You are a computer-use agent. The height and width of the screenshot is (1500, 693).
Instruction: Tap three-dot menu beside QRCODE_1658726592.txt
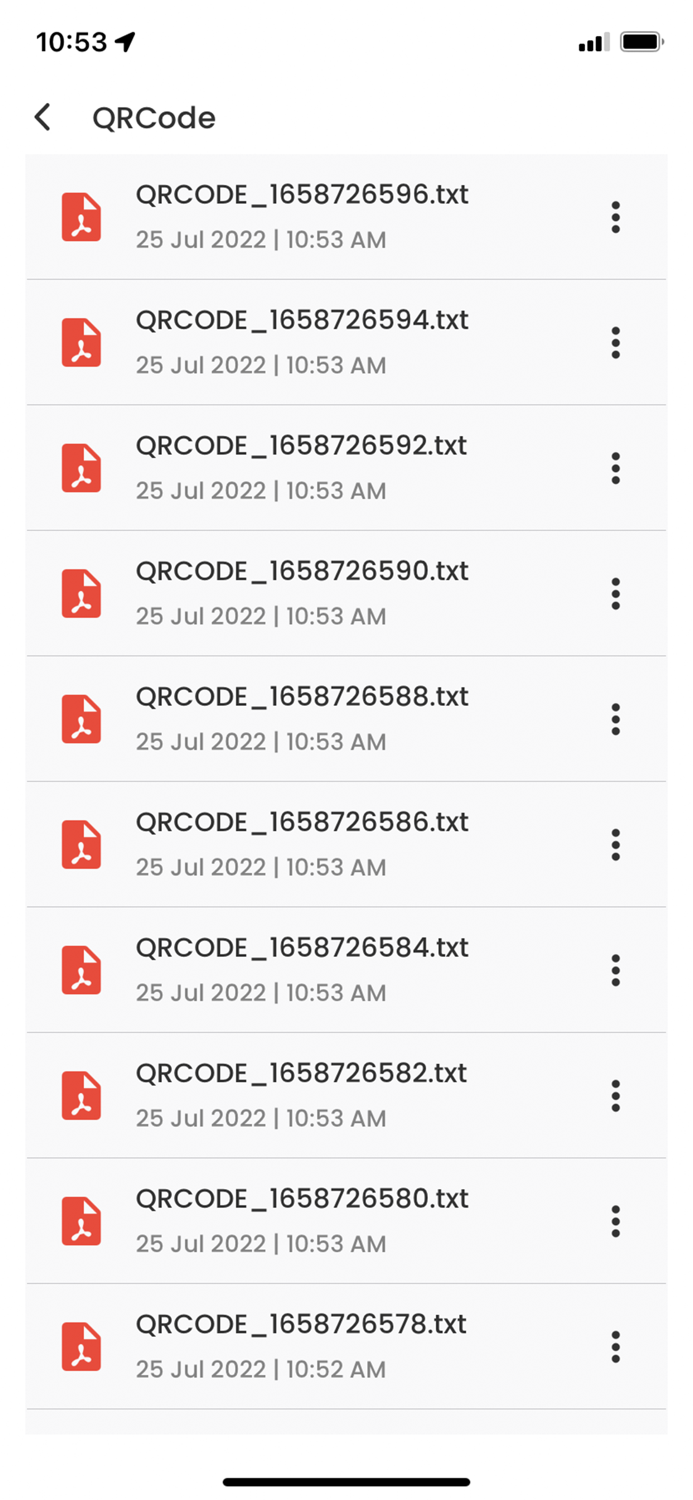pyautogui.click(x=615, y=468)
